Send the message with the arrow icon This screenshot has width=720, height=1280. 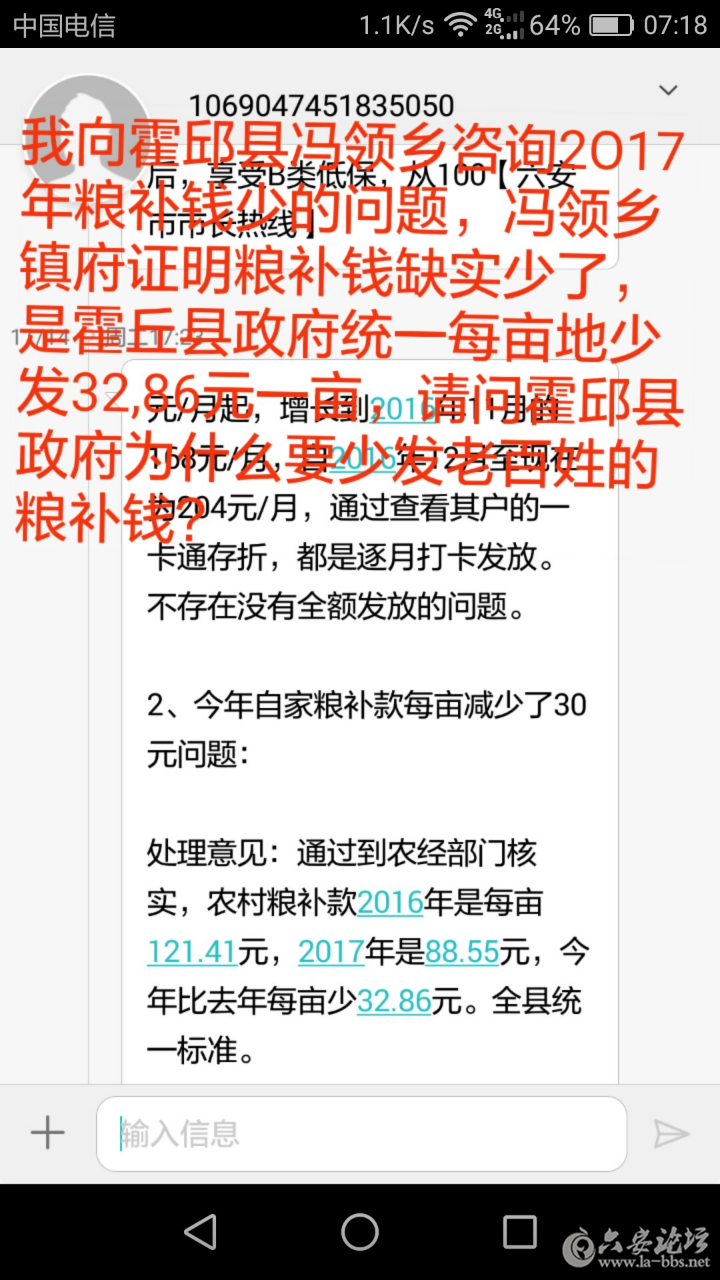[x=671, y=1133]
